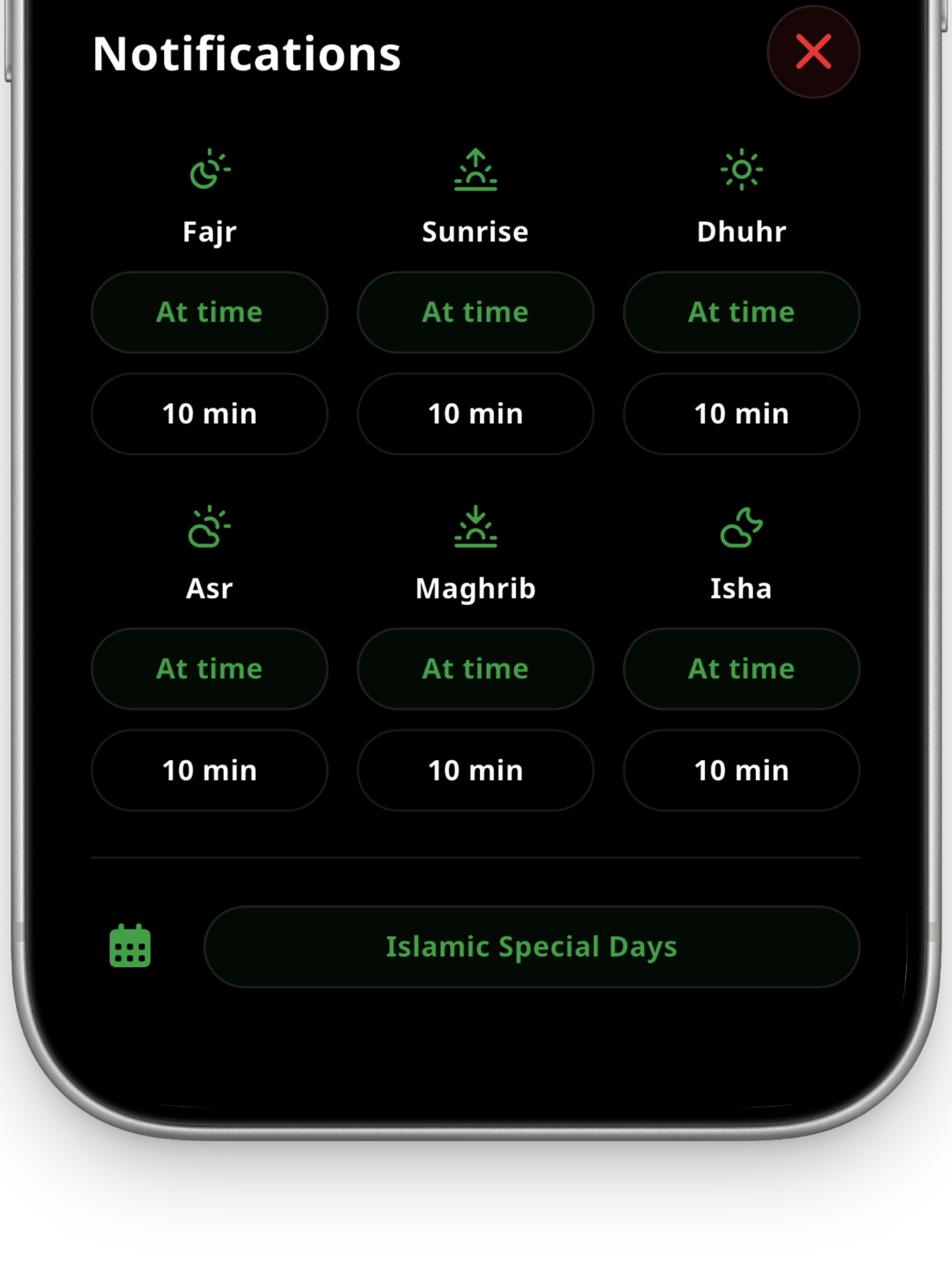Toggle the At time alert for Sunrise
Image resolution: width=952 pixels, height=1266 pixels.
click(475, 312)
